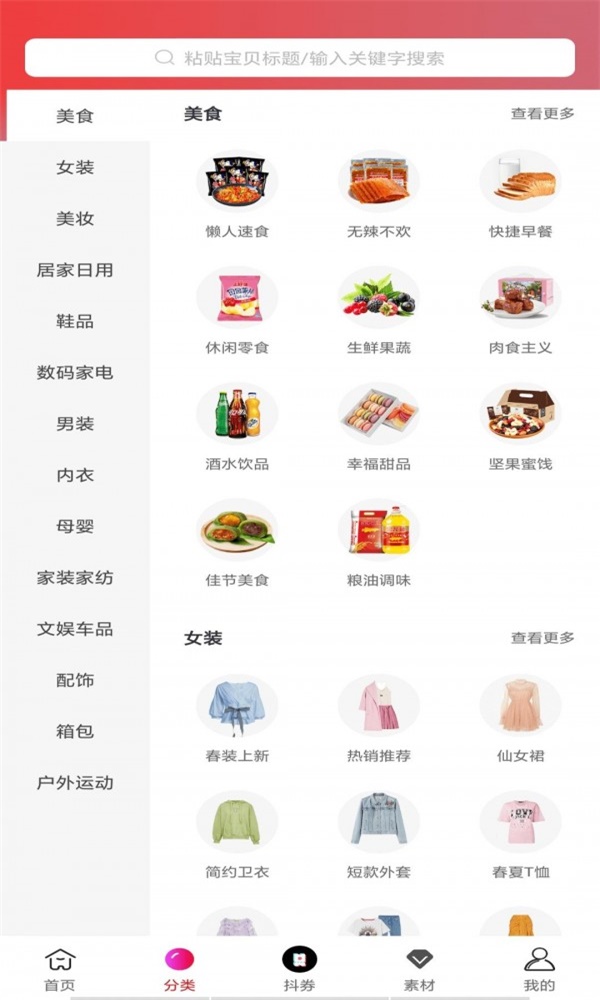600x1000 pixels.
Task: Open the 抖券 tab
Action: pyautogui.click(x=299, y=969)
